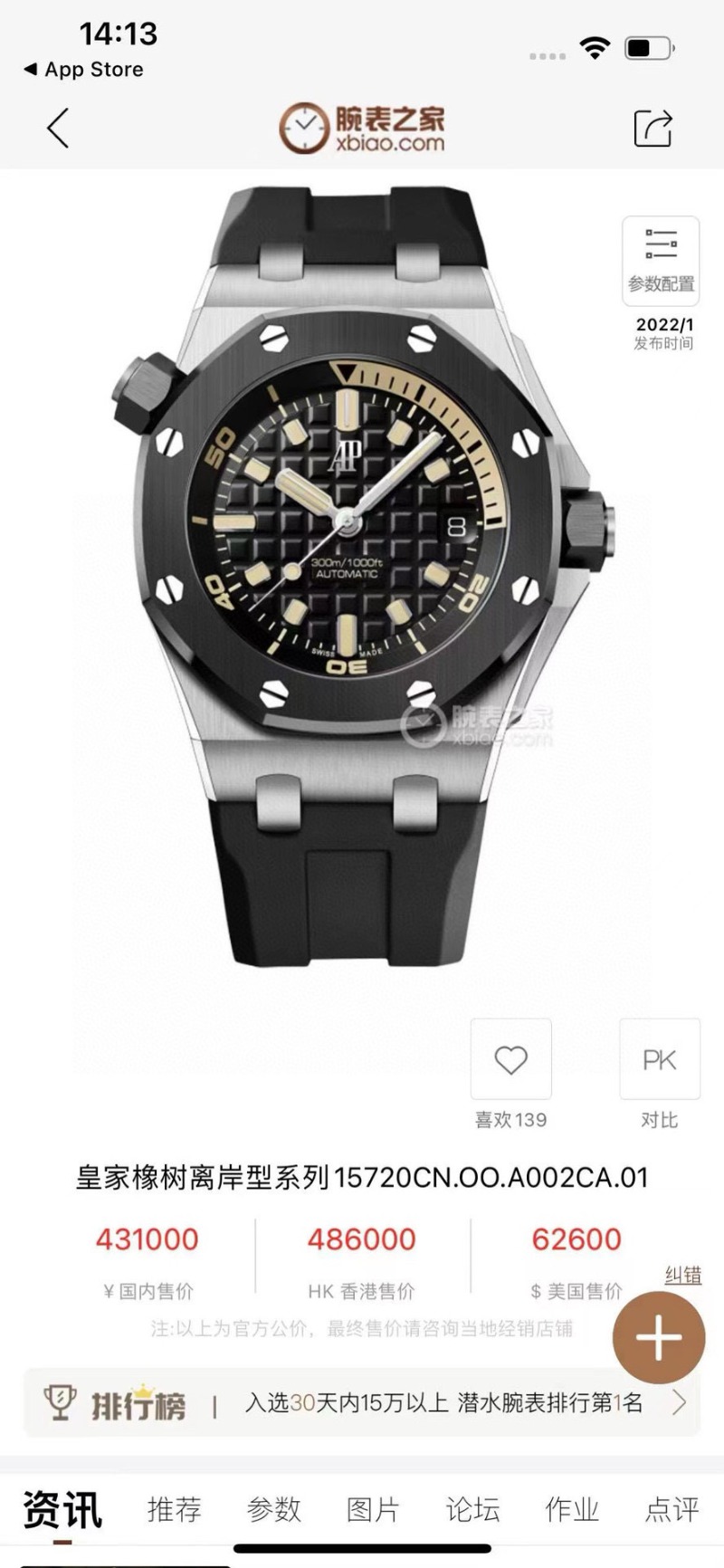Switch to the 资讯 tab
The width and height of the screenshot is (724, 1568).
click(62, 1509)
